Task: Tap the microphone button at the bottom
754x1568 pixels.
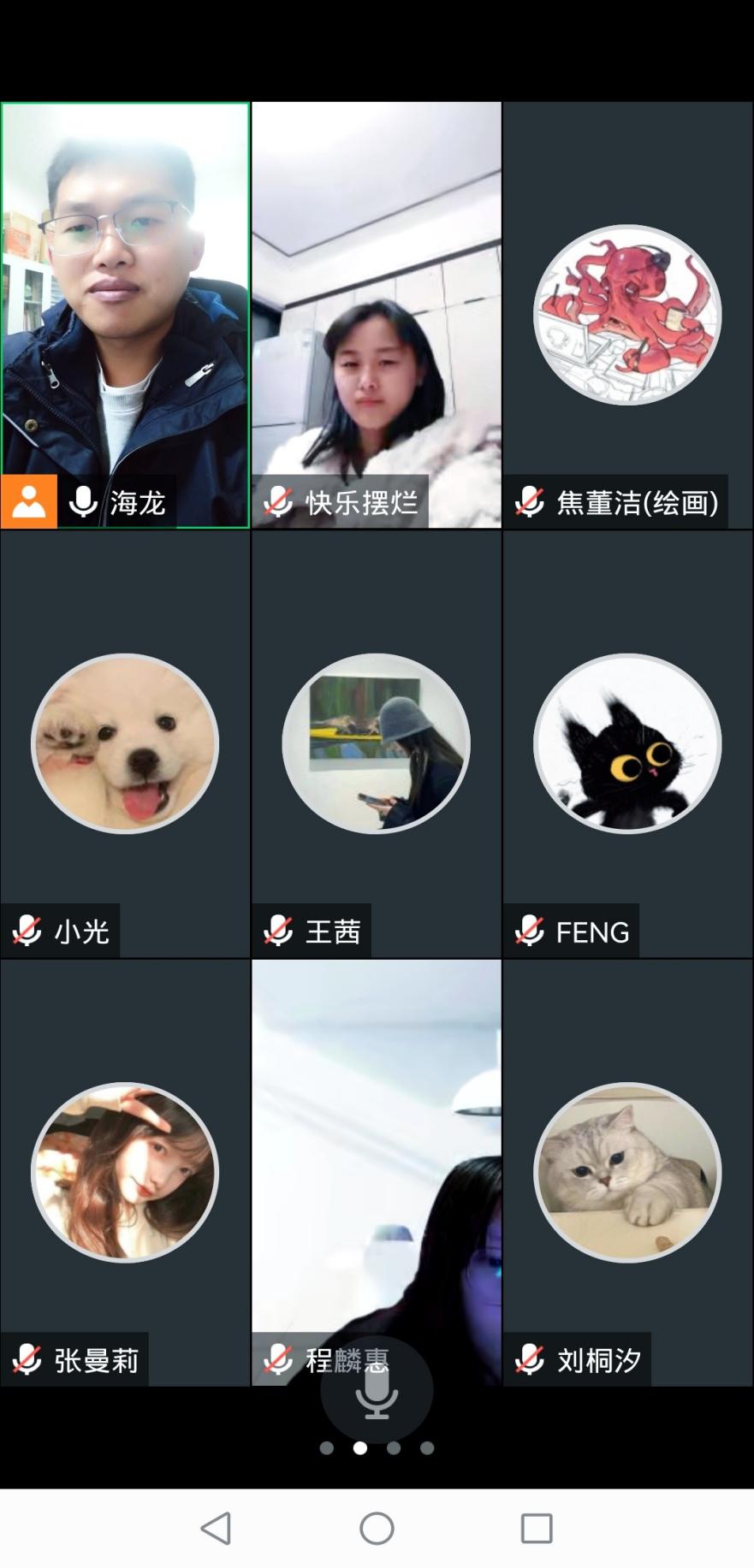Action: [x=377, y=1390]
